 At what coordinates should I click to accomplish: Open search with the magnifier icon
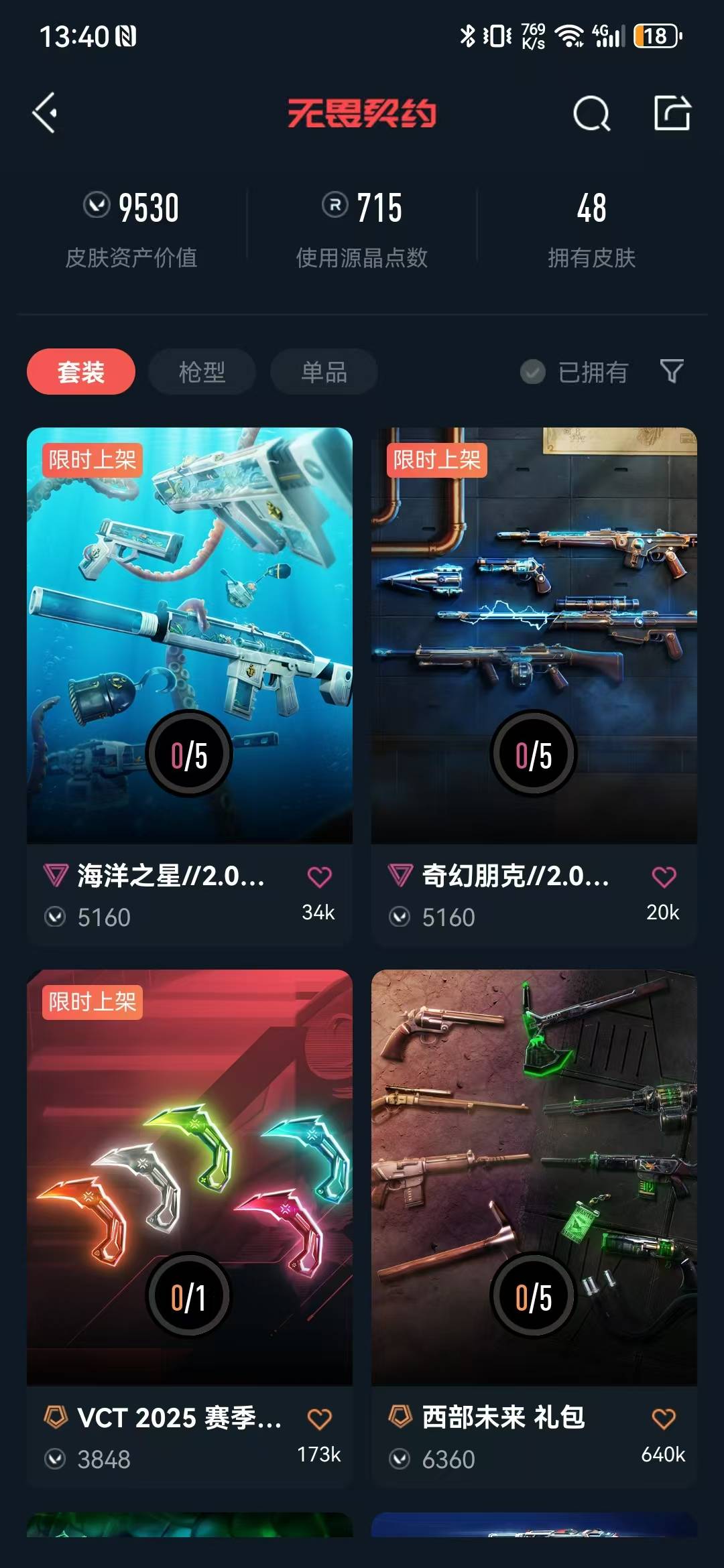(591, 113)
